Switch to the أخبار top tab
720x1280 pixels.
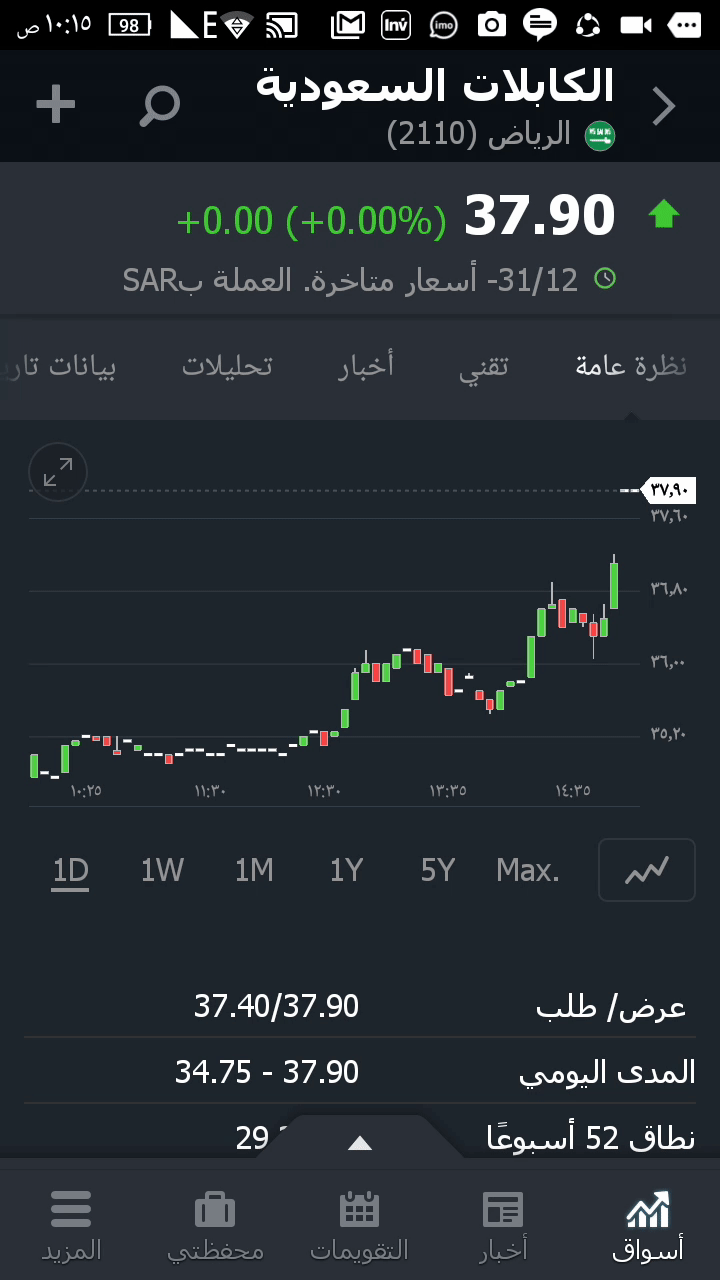(x=366, y=366)
